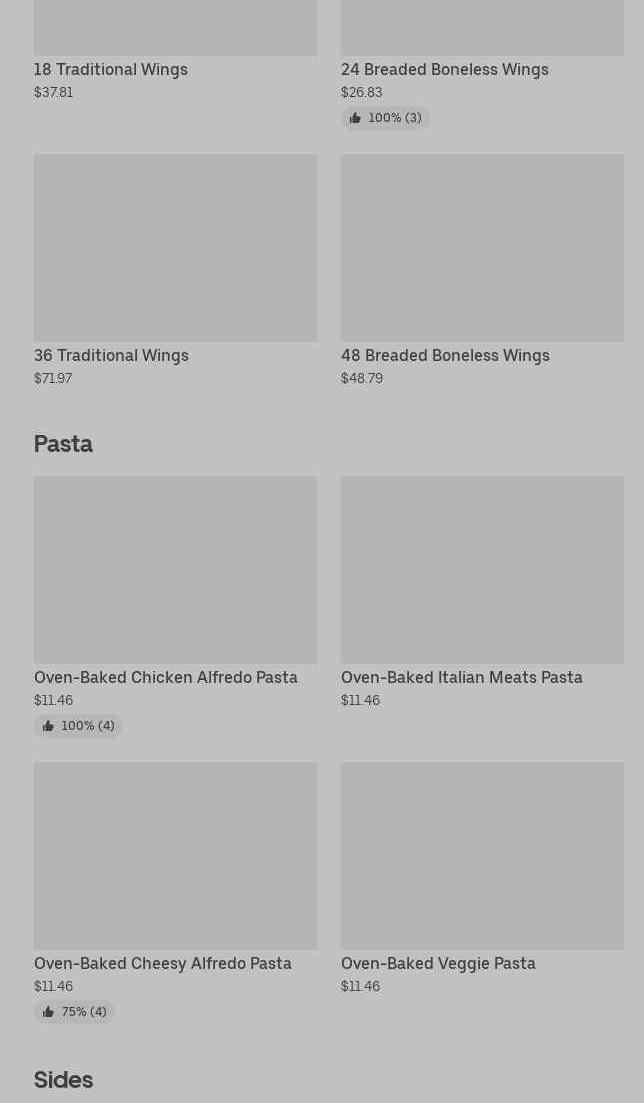The height and width of the screenshot is (1103, 644).
Task: Select 24 Breaded Boneless Wings
Action: 444,69
